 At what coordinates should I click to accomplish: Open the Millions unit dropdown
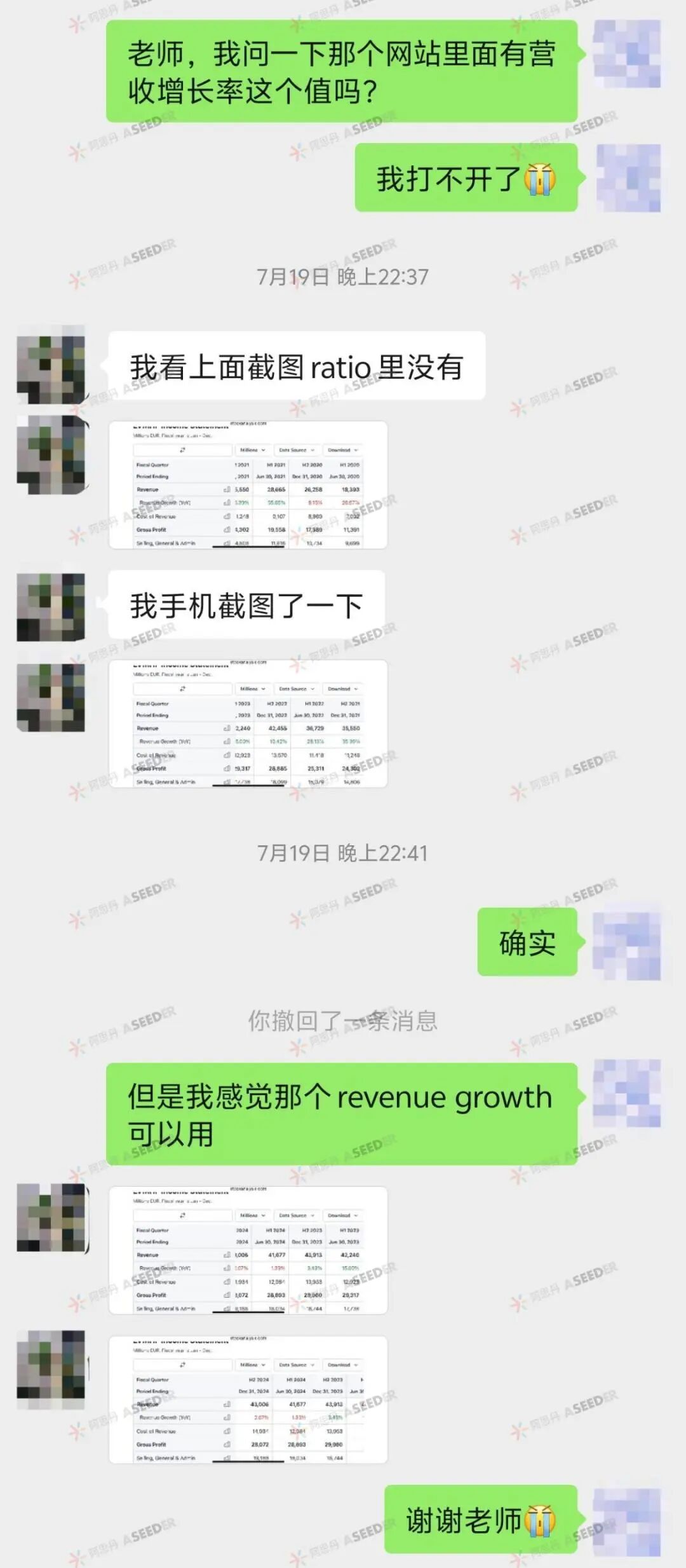click(x=253, y=450)
